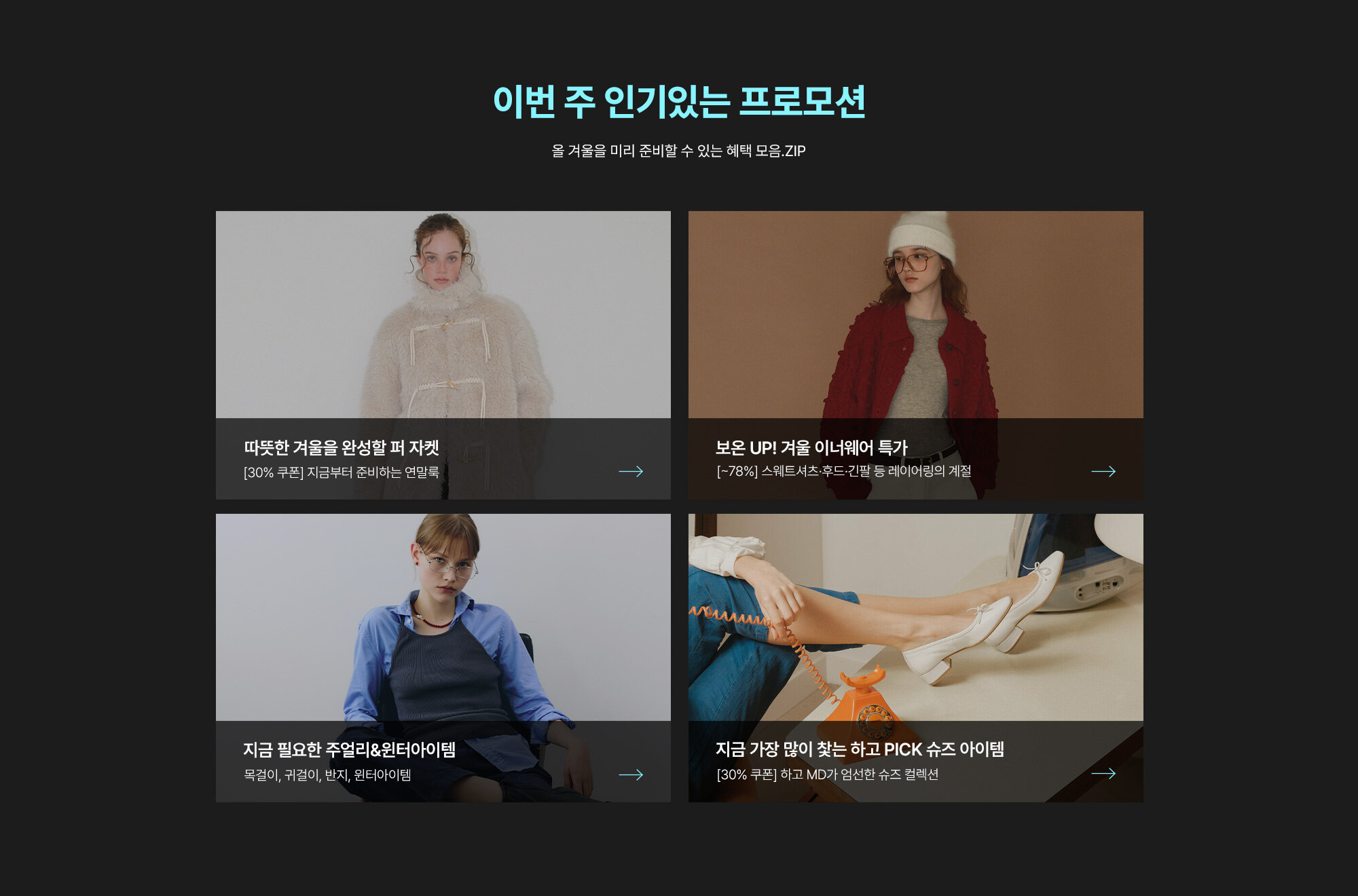
Task: Select the 지금 필요한 주얼리&윈터아이템 card
Action: pyautogui.click(x=443, y=657)
